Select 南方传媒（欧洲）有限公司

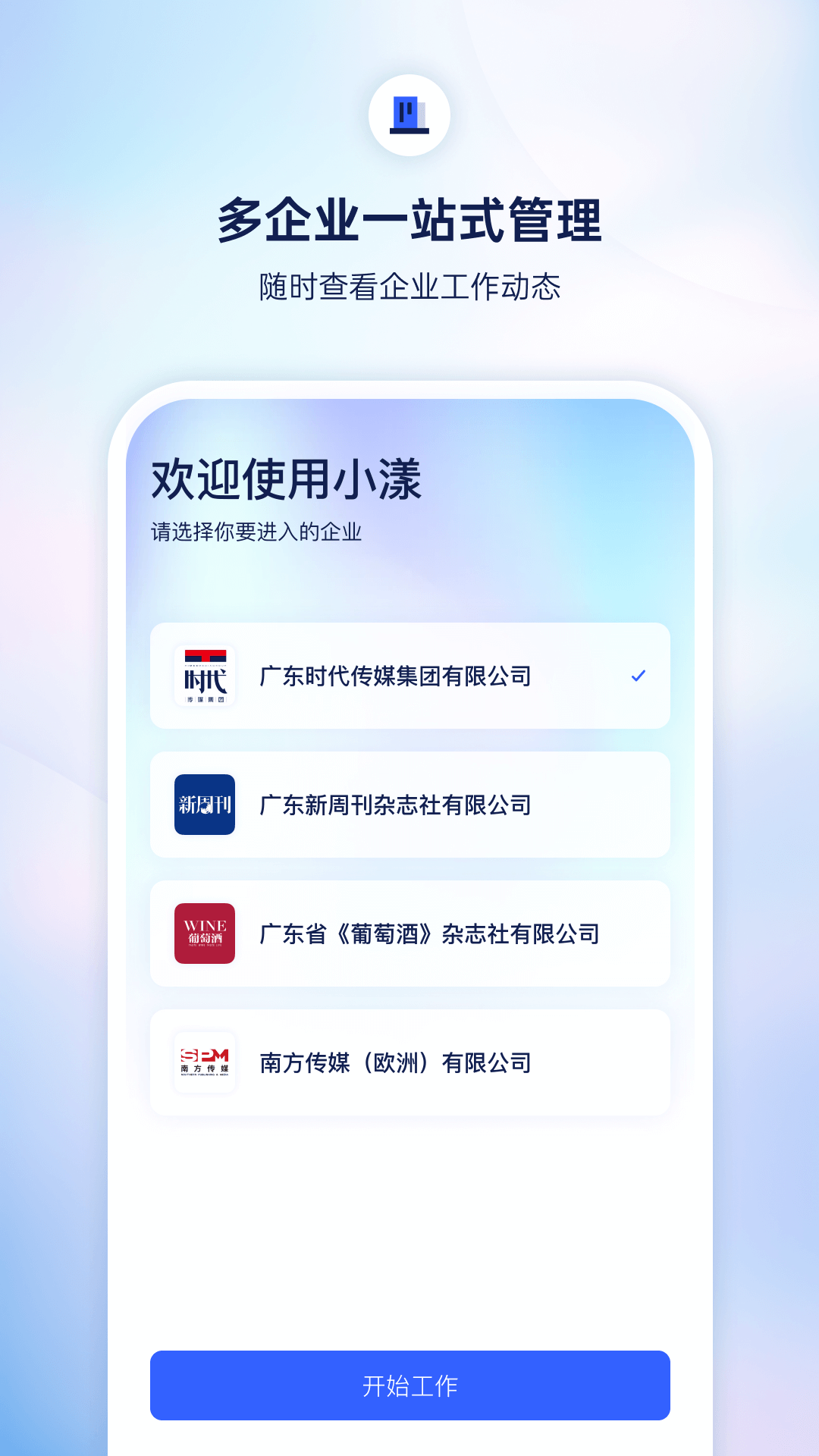tap(409, 1062)
